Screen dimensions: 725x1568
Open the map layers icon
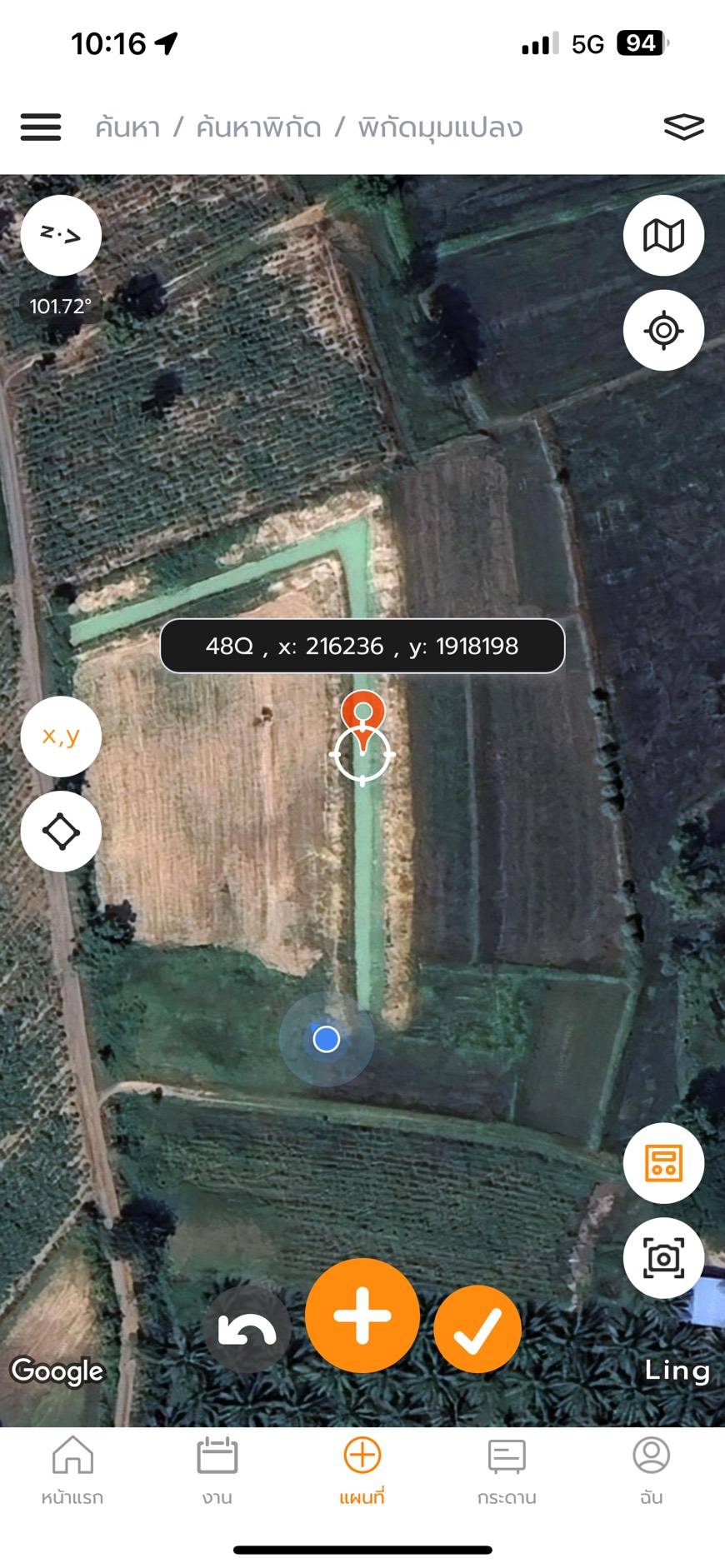pos(683,127)
